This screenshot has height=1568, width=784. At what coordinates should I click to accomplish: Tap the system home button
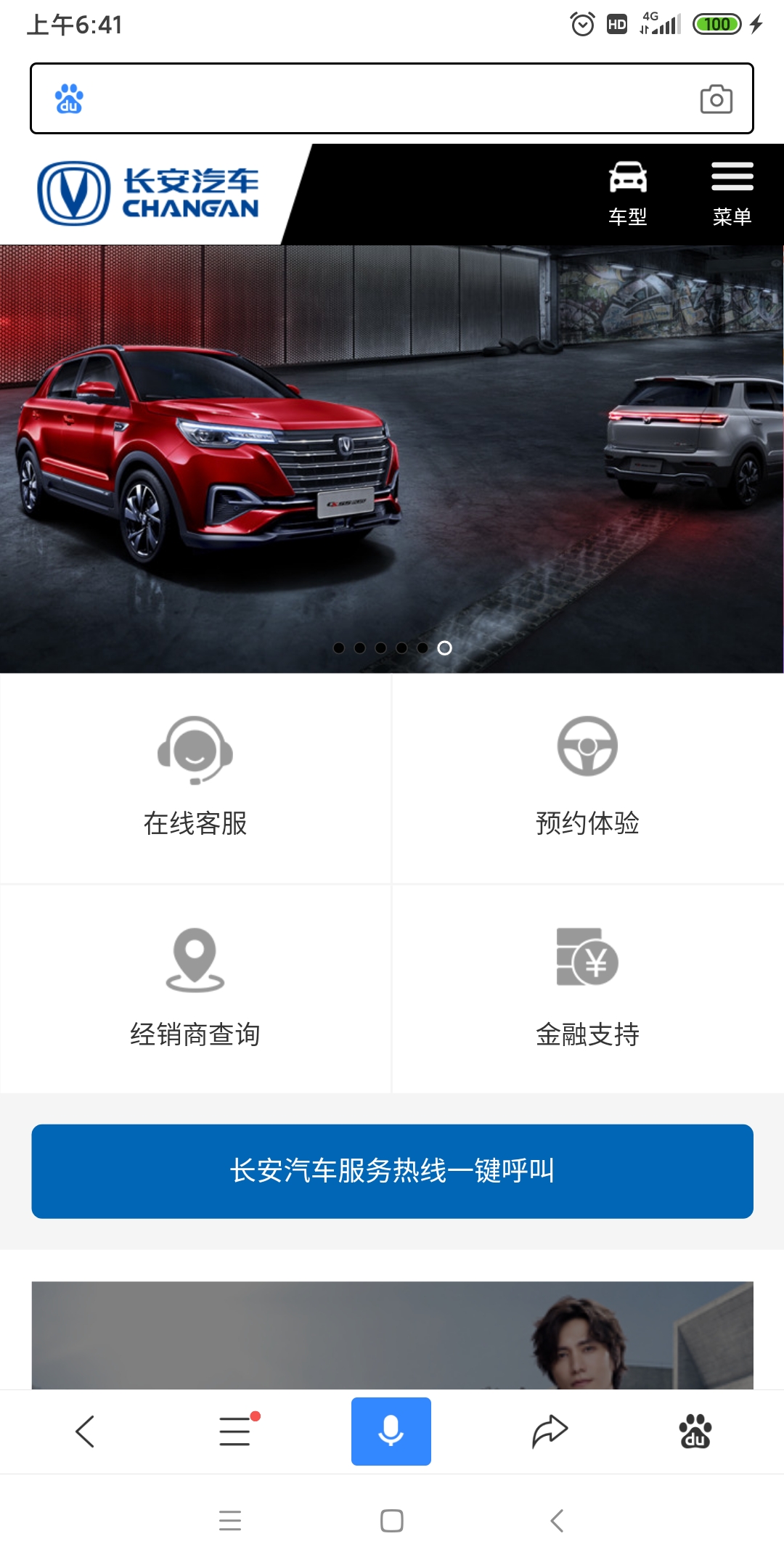pos(392,1520)
